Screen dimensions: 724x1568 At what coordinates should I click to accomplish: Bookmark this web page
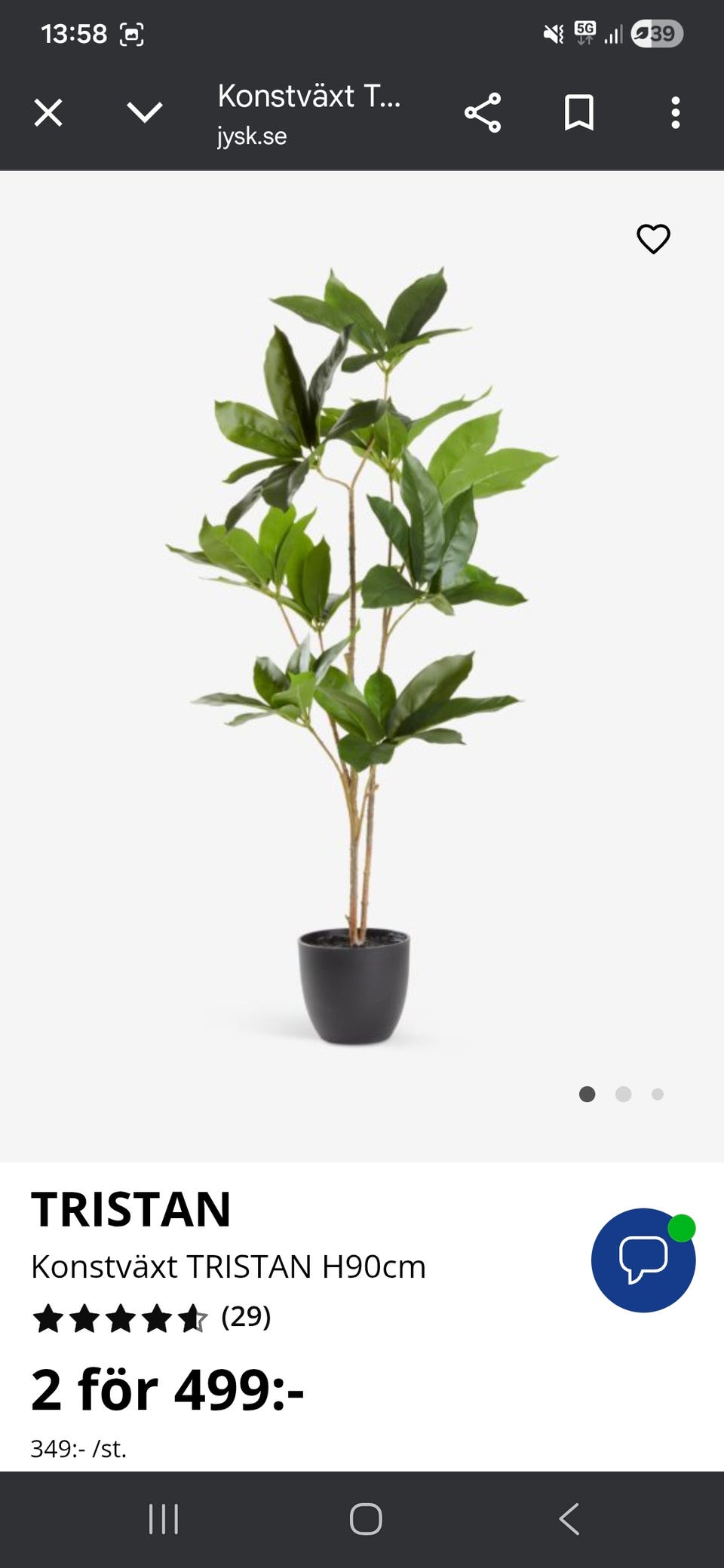(579, 113)
